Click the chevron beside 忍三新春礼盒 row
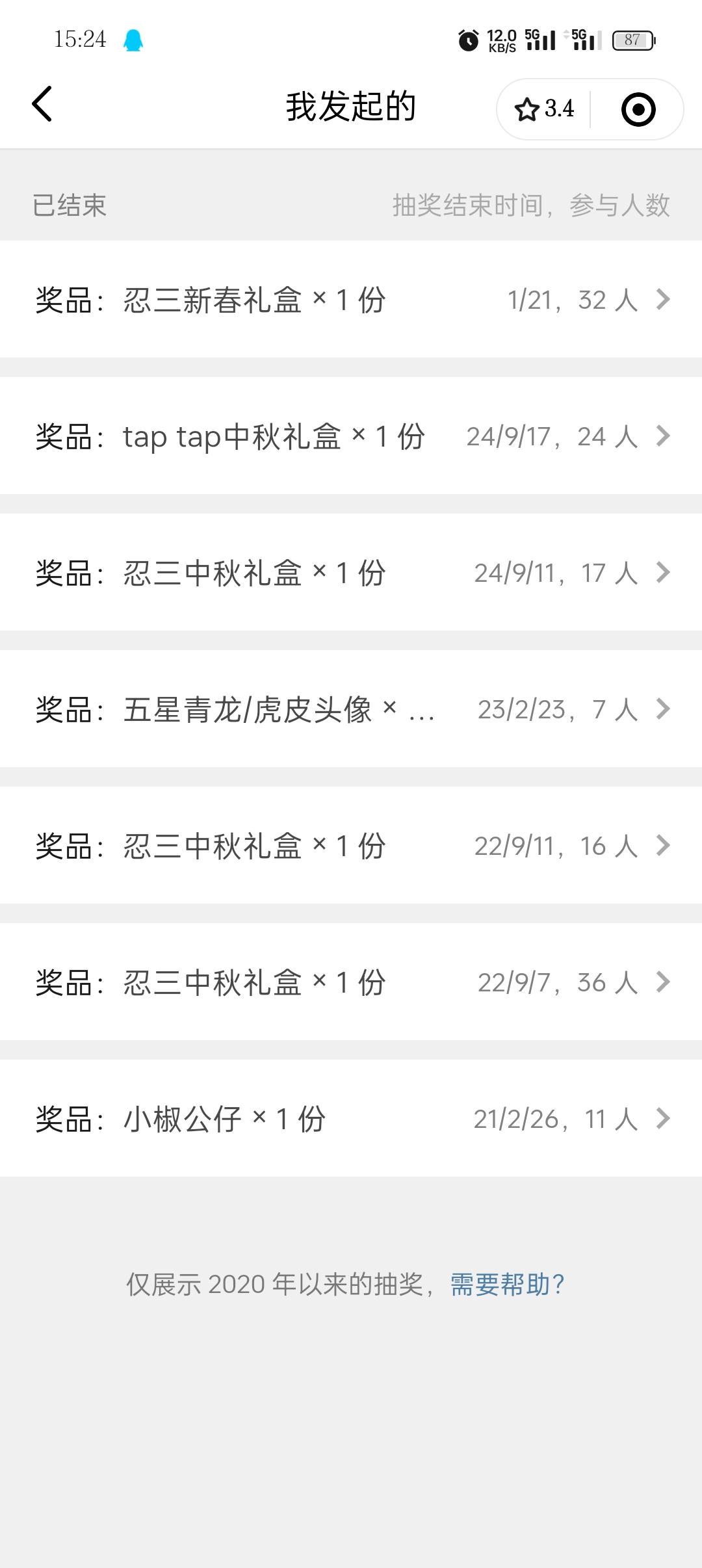Screen dimensions: 702x1568 [664, 299]
